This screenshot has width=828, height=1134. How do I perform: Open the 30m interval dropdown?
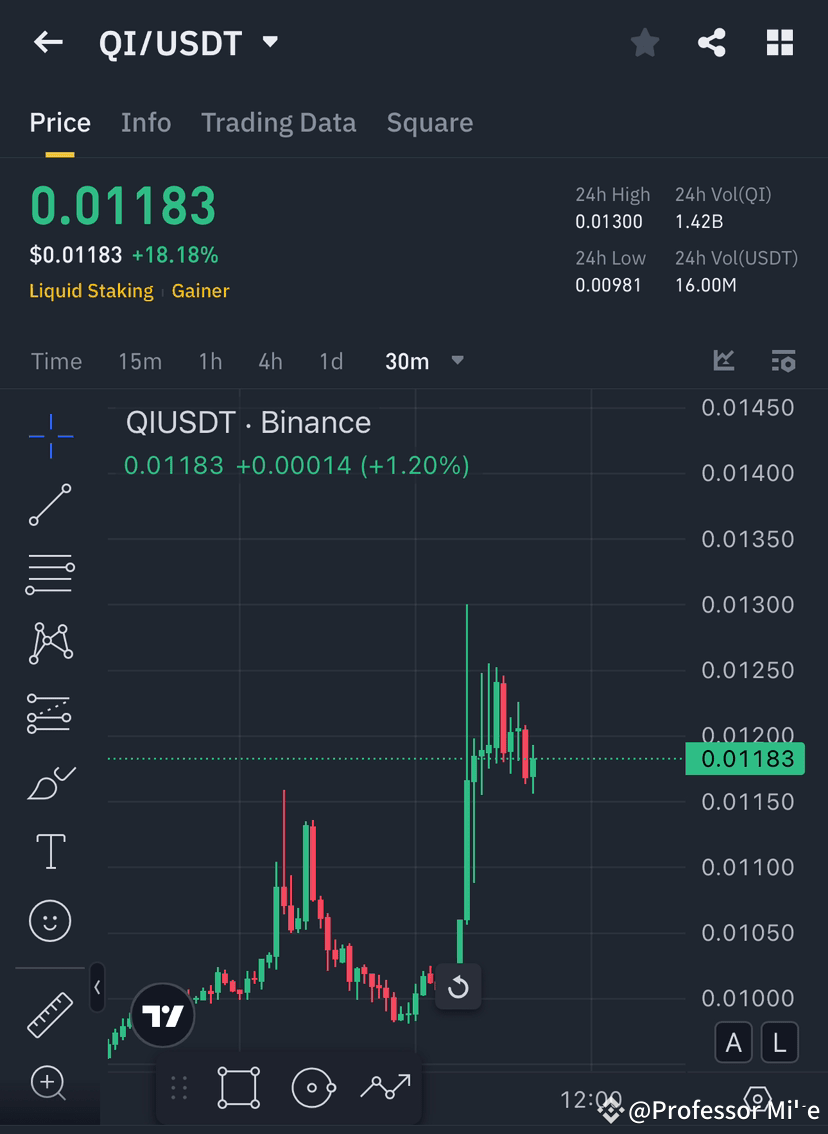424,361
